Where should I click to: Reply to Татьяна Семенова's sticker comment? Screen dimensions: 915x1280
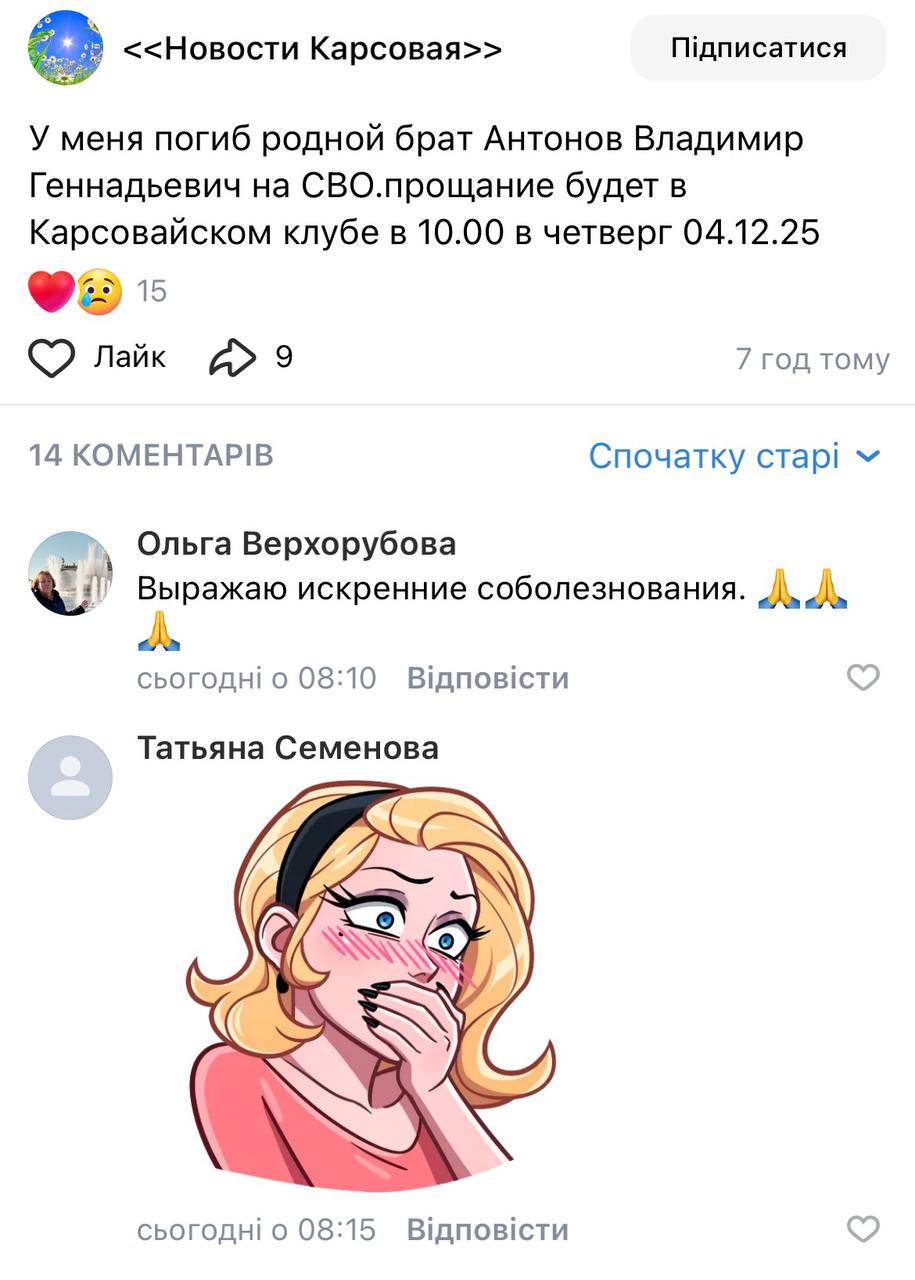pos(487,1229)
